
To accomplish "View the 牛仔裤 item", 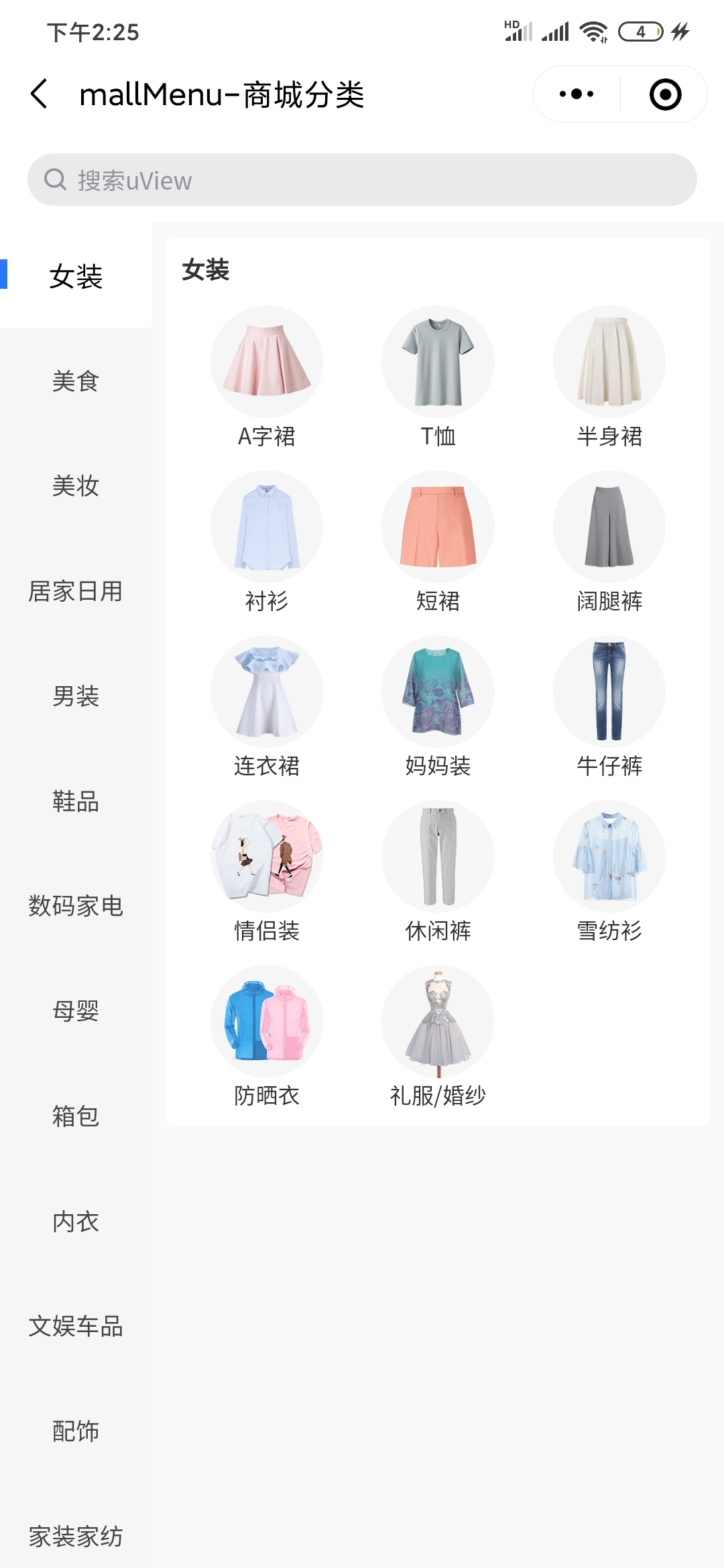I will tap(609, 705).
